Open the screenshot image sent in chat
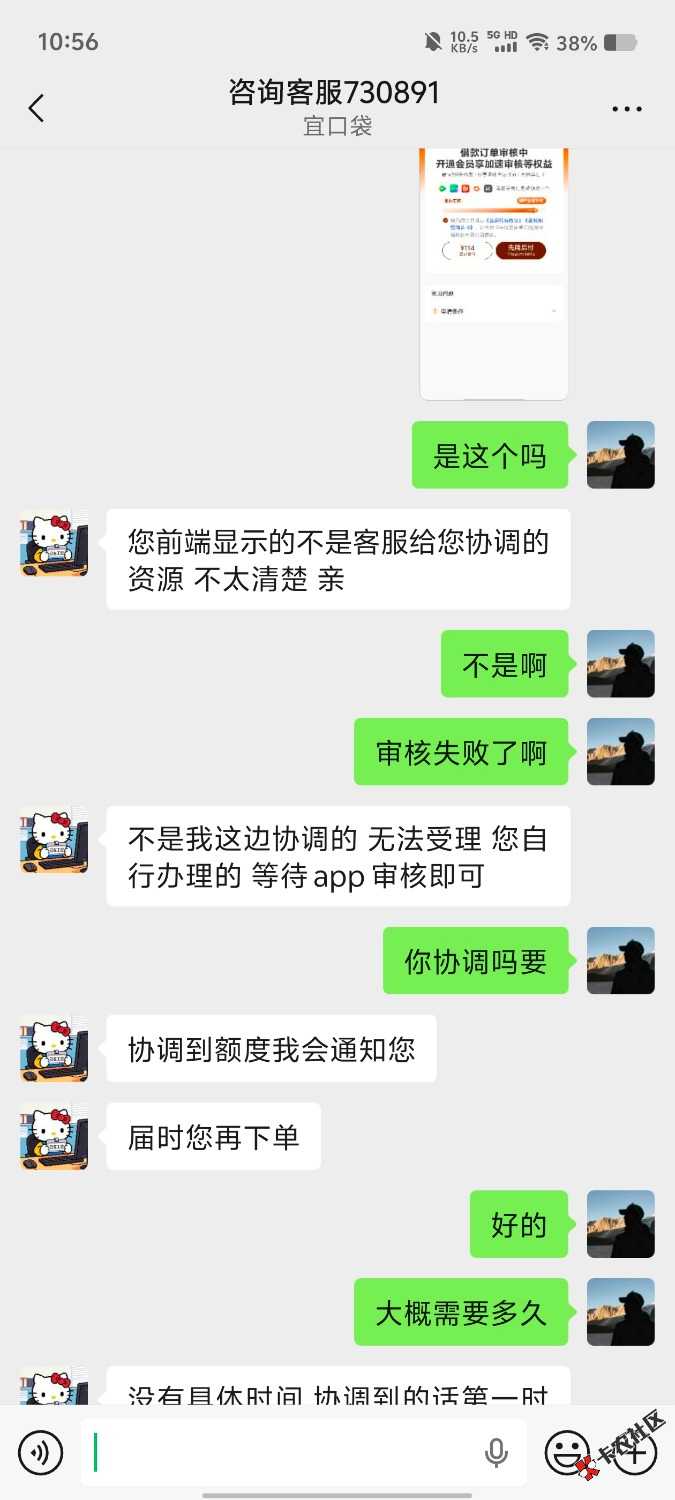 (x=494, y=272)
